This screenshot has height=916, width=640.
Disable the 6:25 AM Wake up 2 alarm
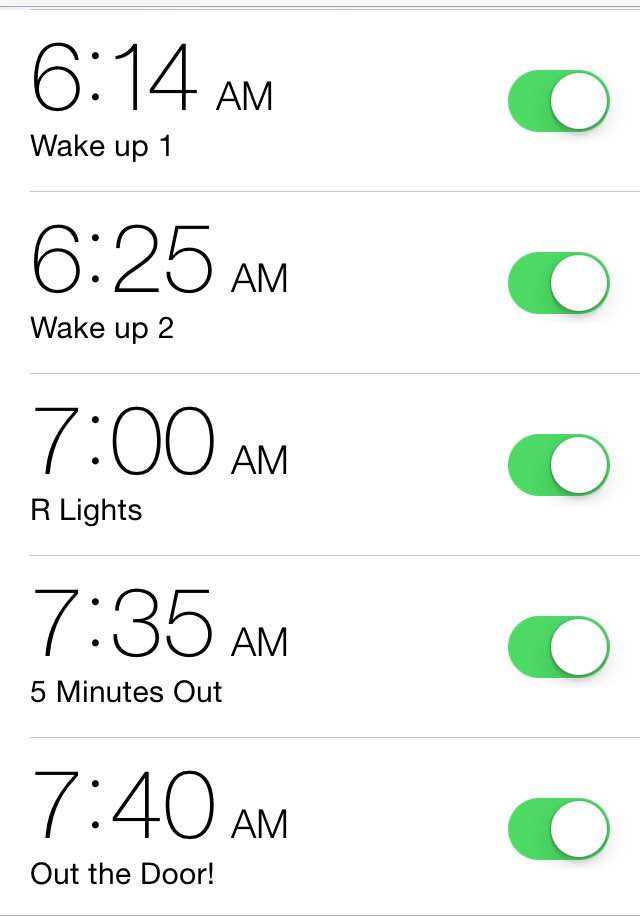pyautogui.click(x=559, y=284)
